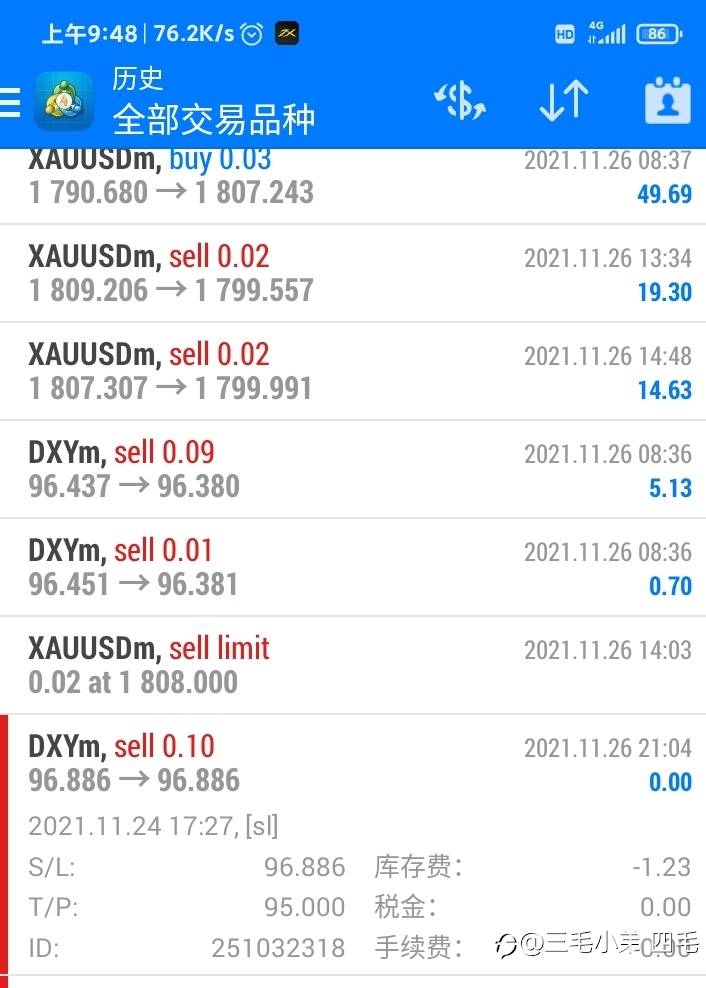Viewport: 706px width, 988px height.
Task: Open the symbol filter with dollar icon
Action: [460, 101]
